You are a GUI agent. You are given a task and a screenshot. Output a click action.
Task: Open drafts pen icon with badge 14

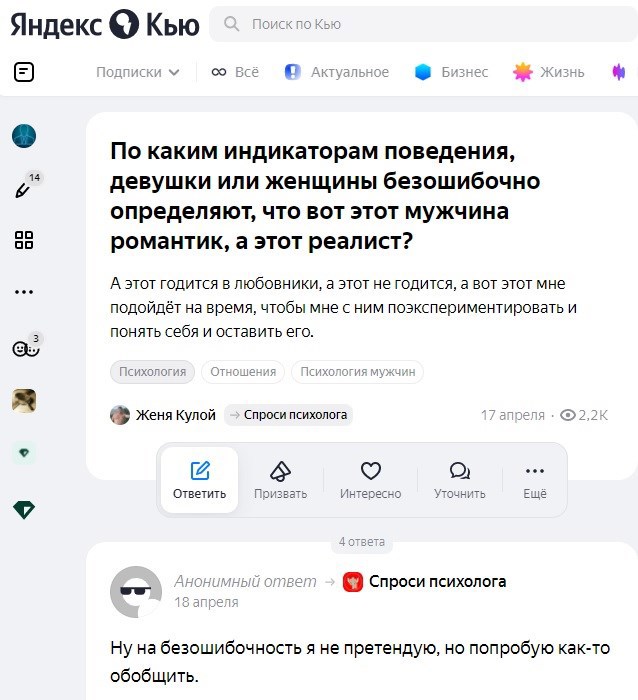[25, 188]
